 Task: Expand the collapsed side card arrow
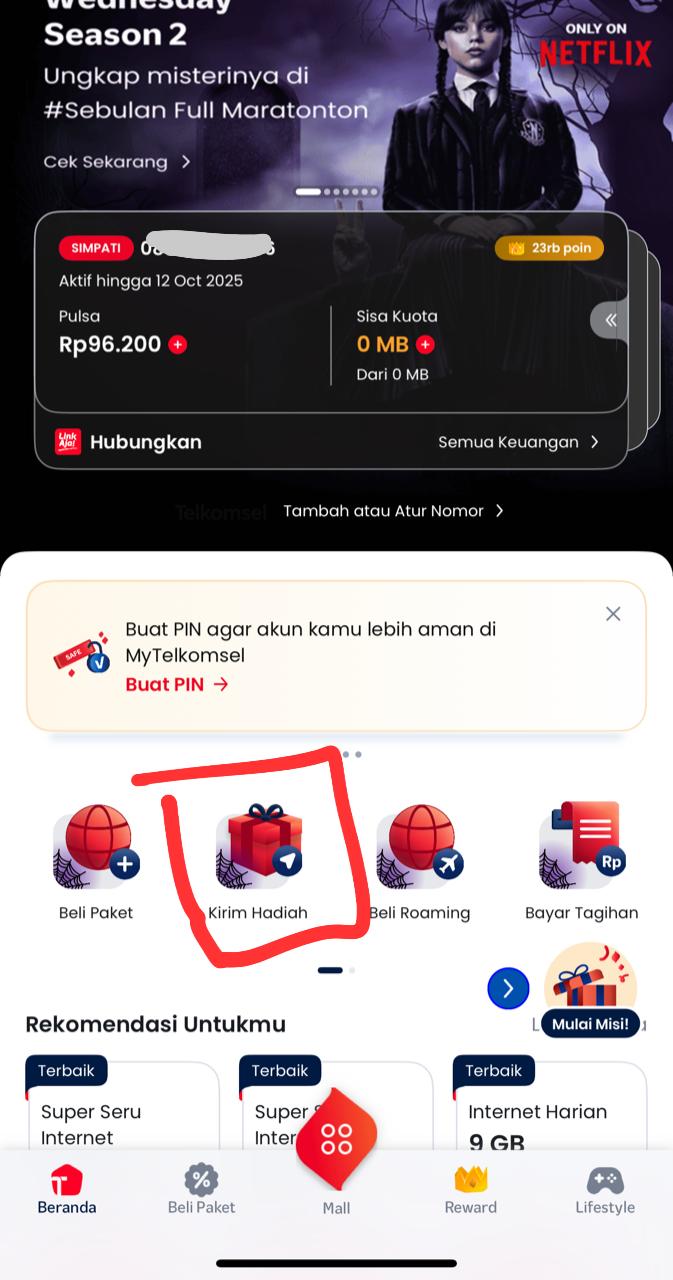609,321
